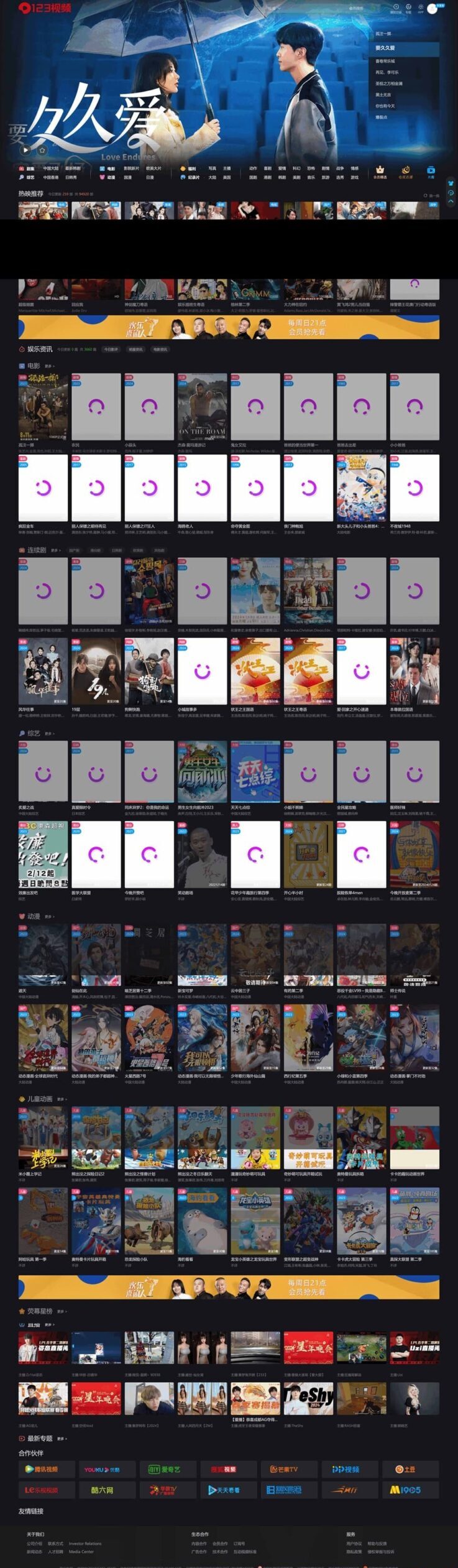The height and width of the screenshot is (1568, 458).
Task: Favorite the banner show with the star icon
Action: pos(42,150)
